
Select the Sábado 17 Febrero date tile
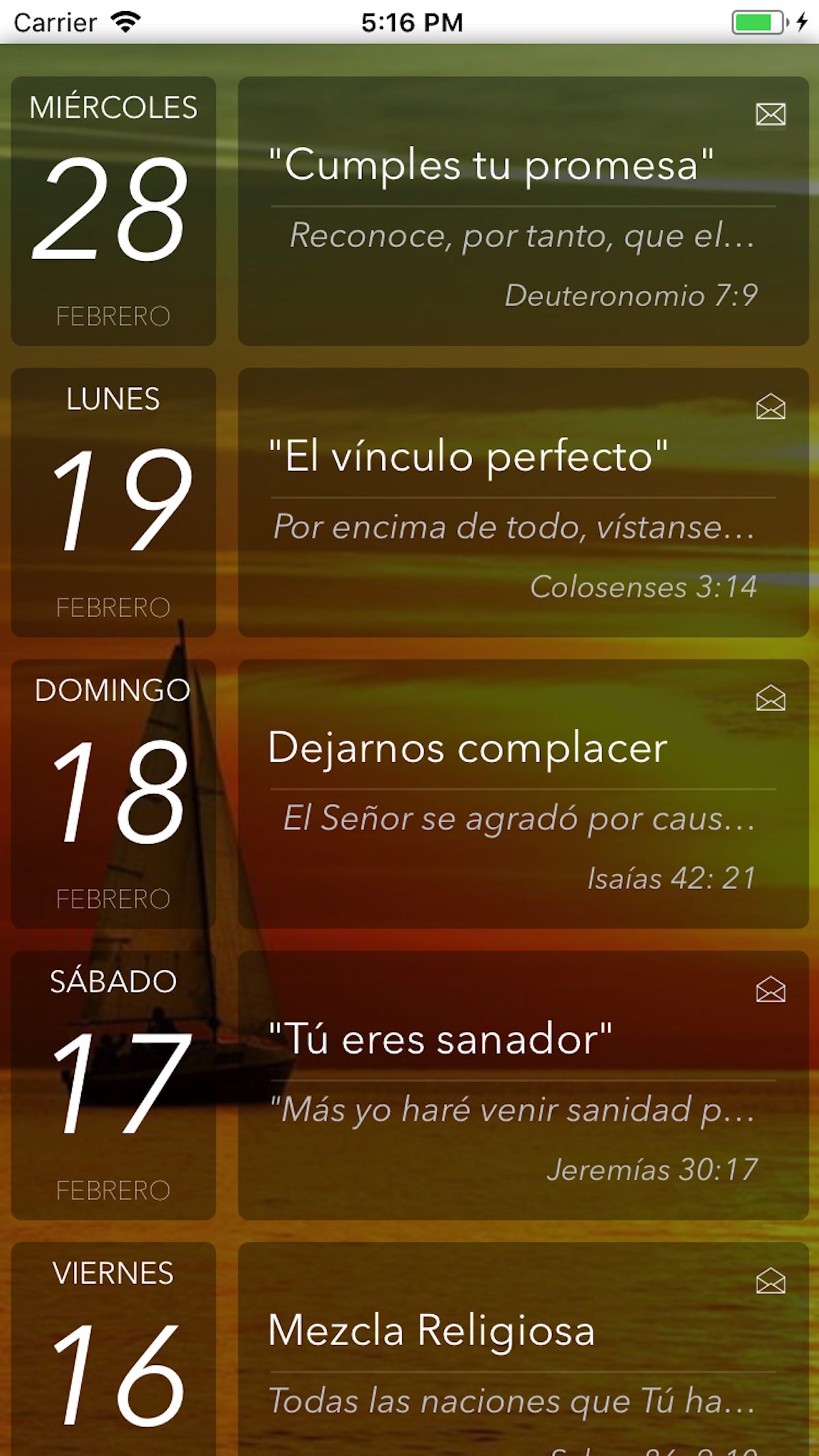click(x=113, y=1085)
